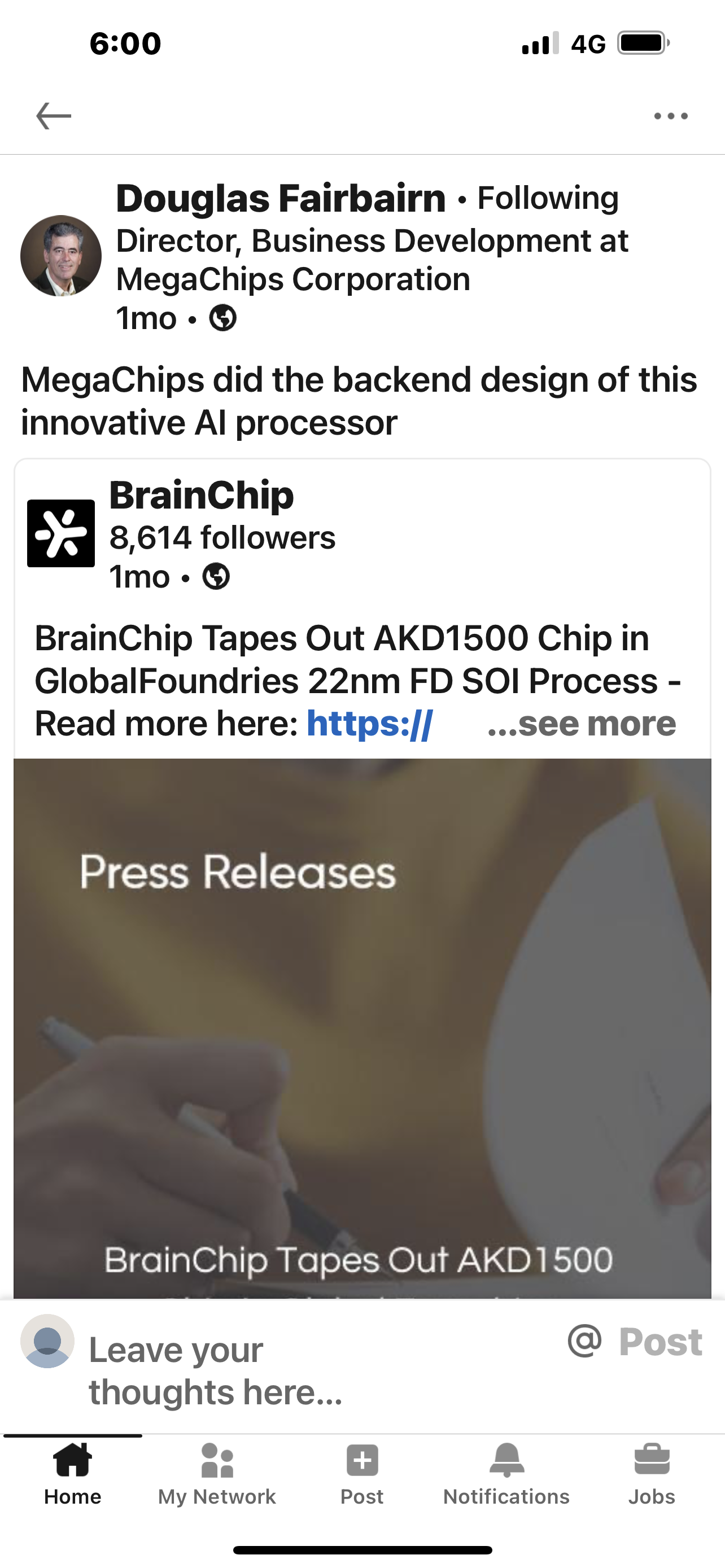Switch to the Jobs tab
This screenshot has height=1568, width=725.
pos(652,1474)
